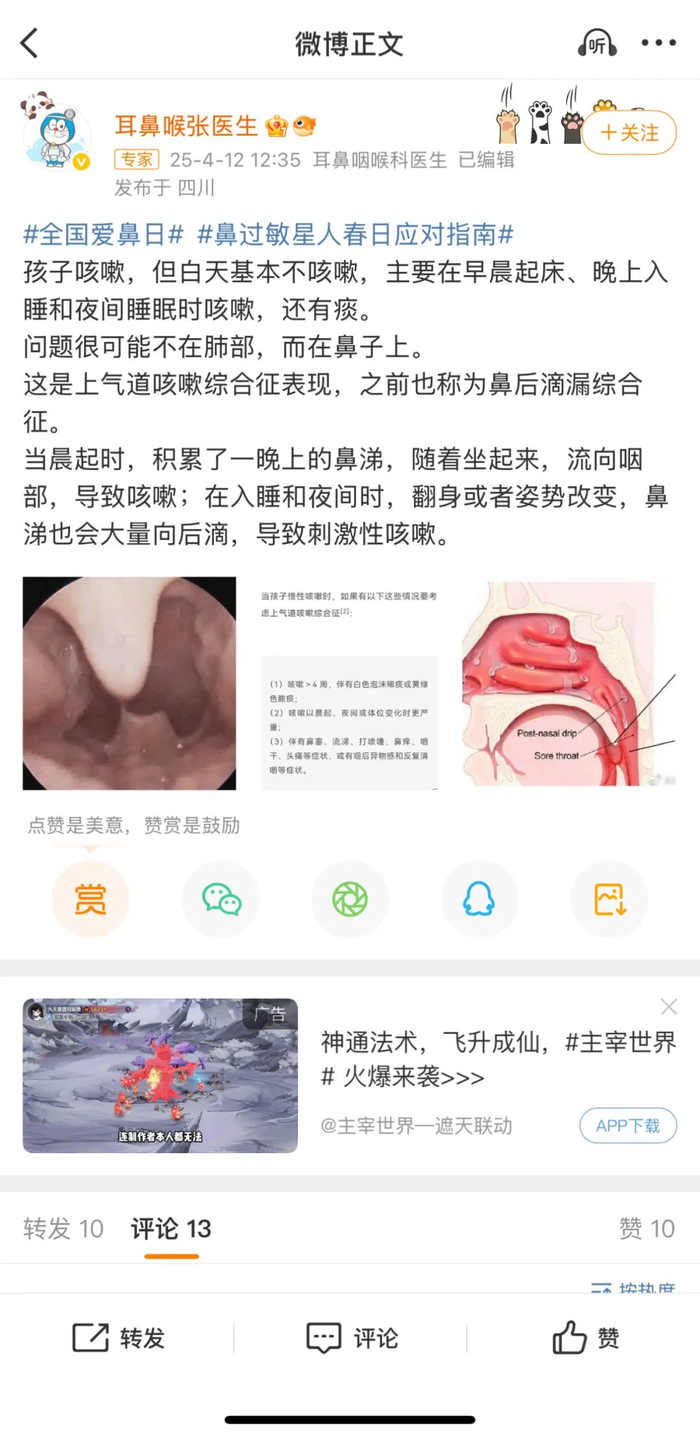Switch to the 转发 10 tab
Viewport: 700px width, 1437px height.
tap(63, 1229)
